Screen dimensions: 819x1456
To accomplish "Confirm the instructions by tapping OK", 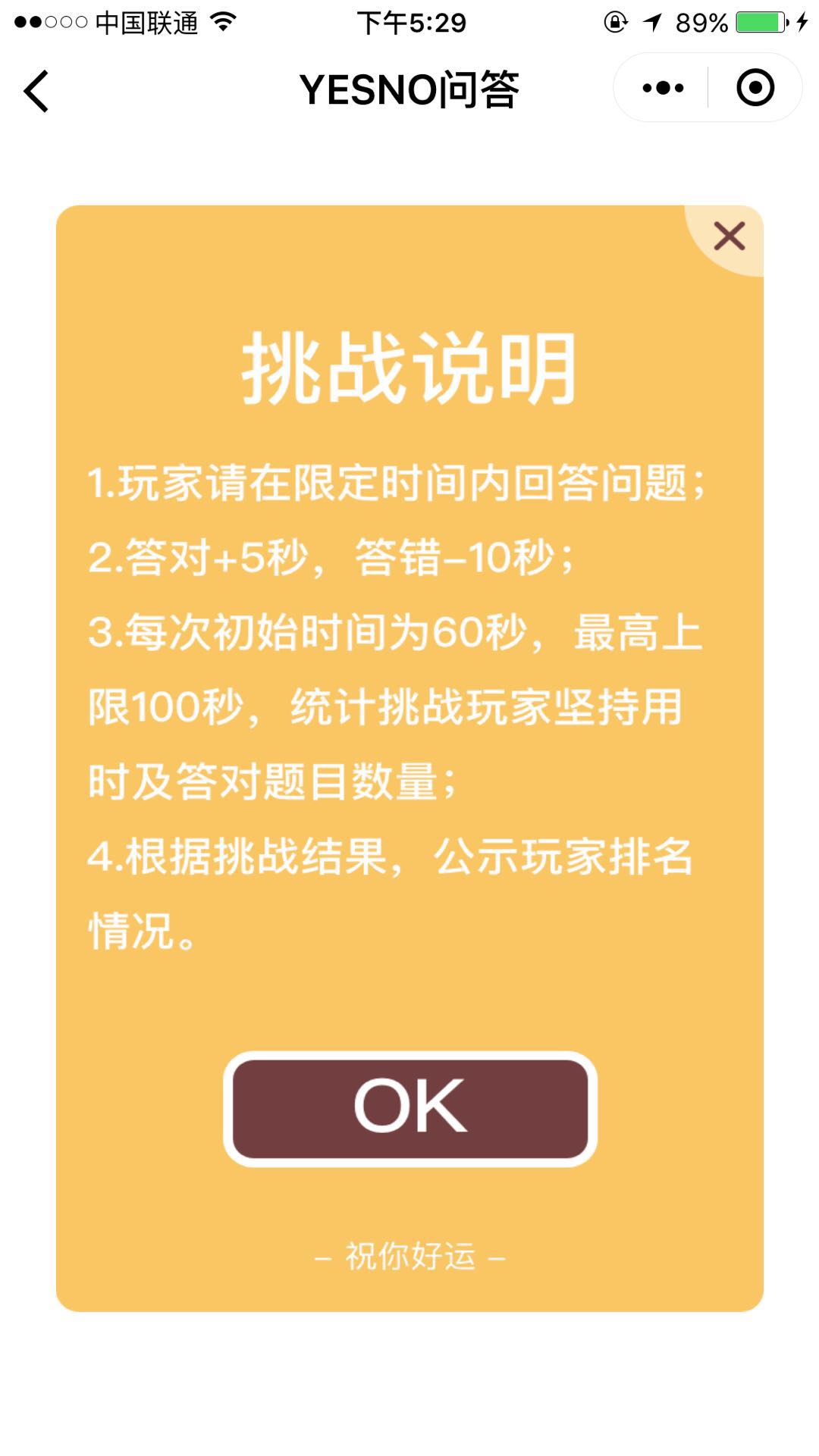I will [x=410, y=1109].
